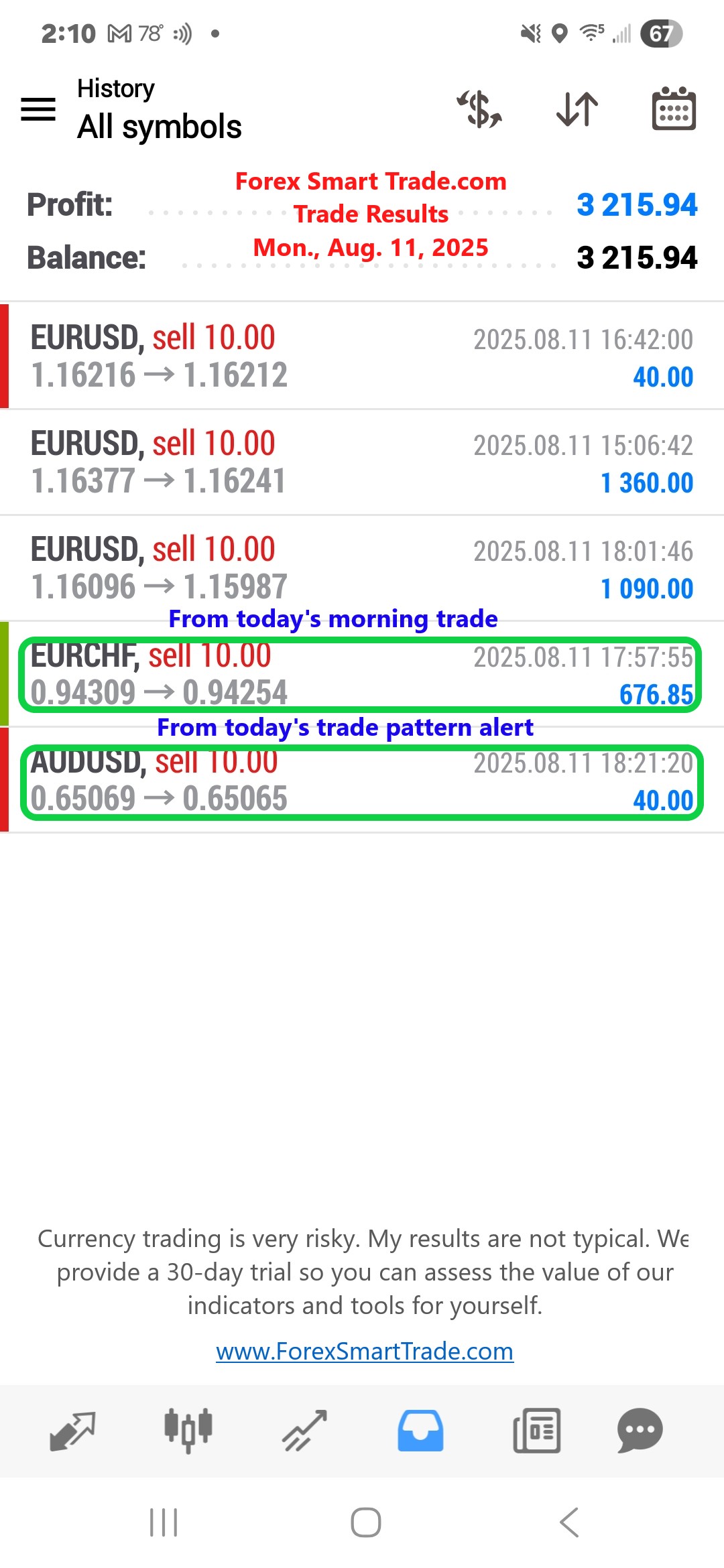Image resolution: width=724 pixels, height=1568 pixels.
Task: Tap the Android home button
Action: point(362,1525)
